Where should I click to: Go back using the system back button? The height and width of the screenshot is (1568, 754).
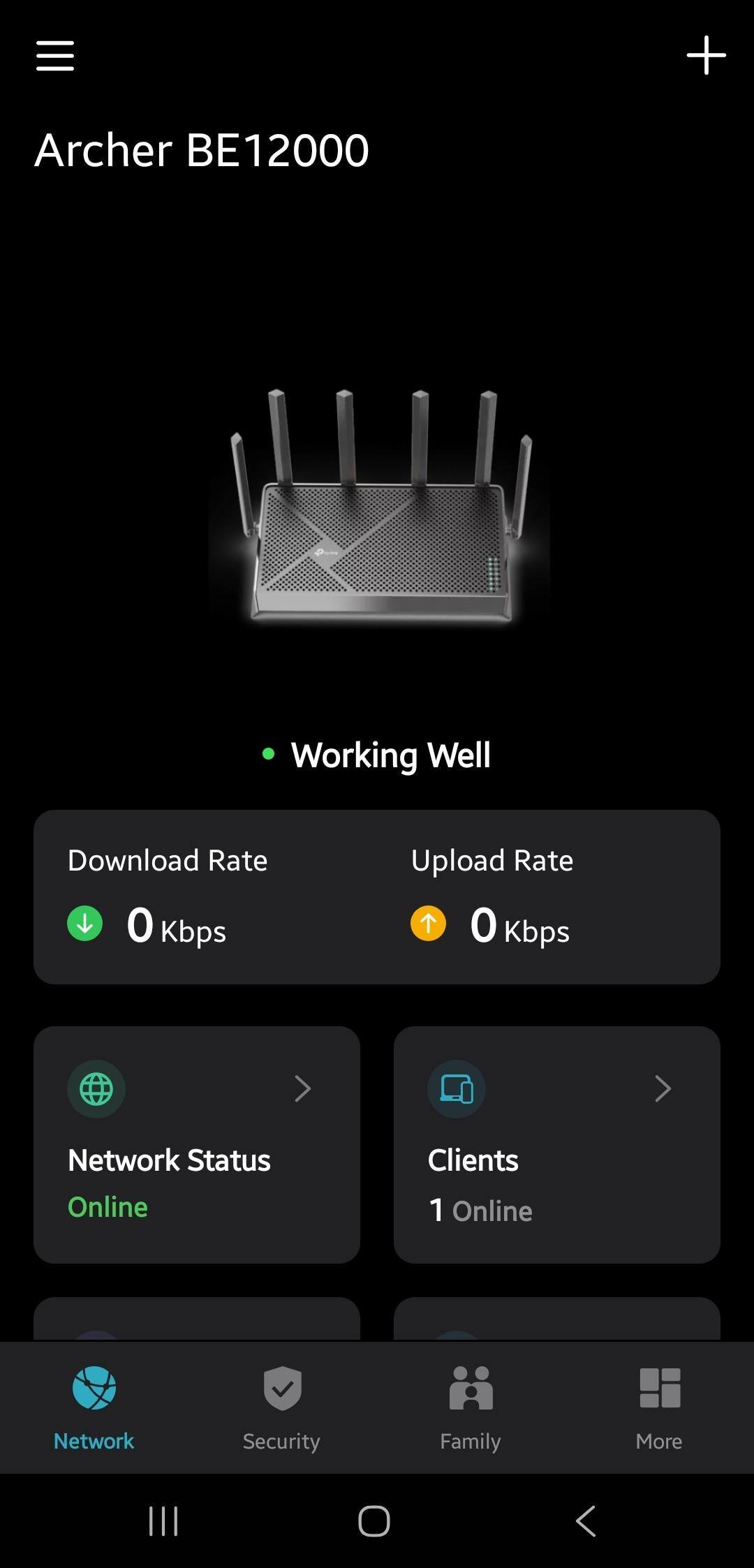pyautogui.click(x=586, y=1521)
